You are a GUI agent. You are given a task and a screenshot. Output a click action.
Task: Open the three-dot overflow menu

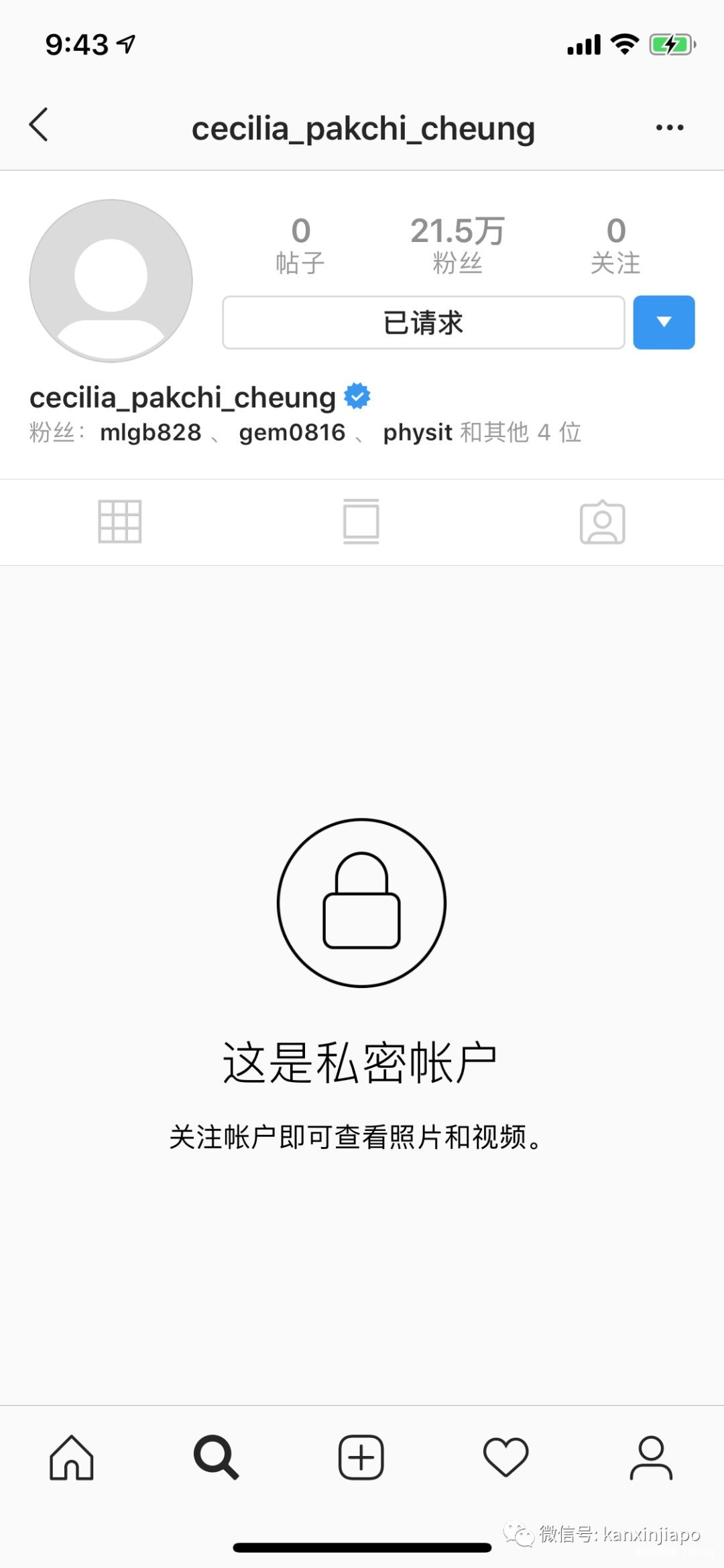coord(669,127)
